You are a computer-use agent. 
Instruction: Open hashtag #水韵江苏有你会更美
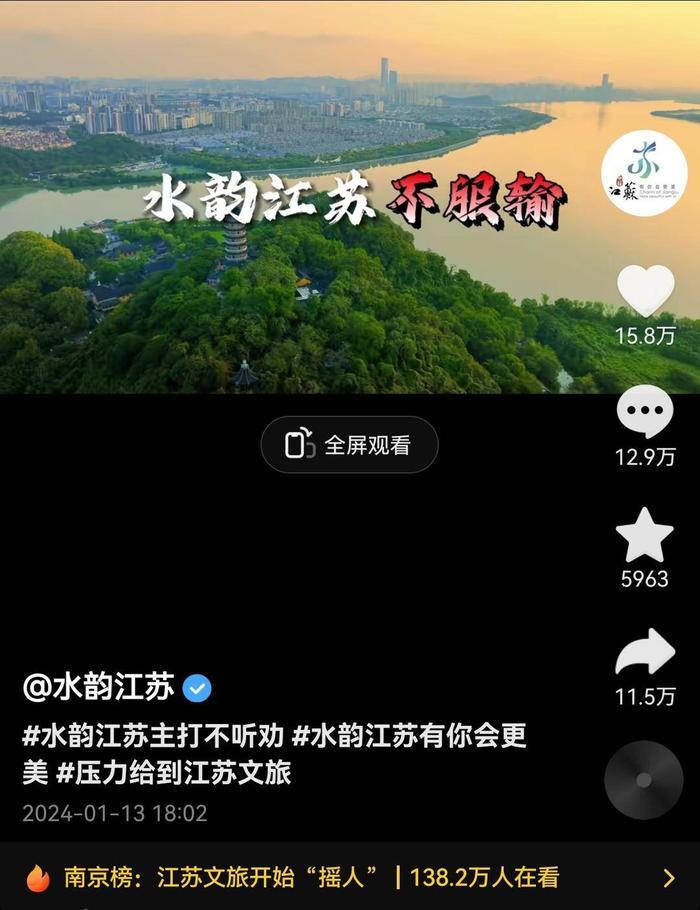410,737
